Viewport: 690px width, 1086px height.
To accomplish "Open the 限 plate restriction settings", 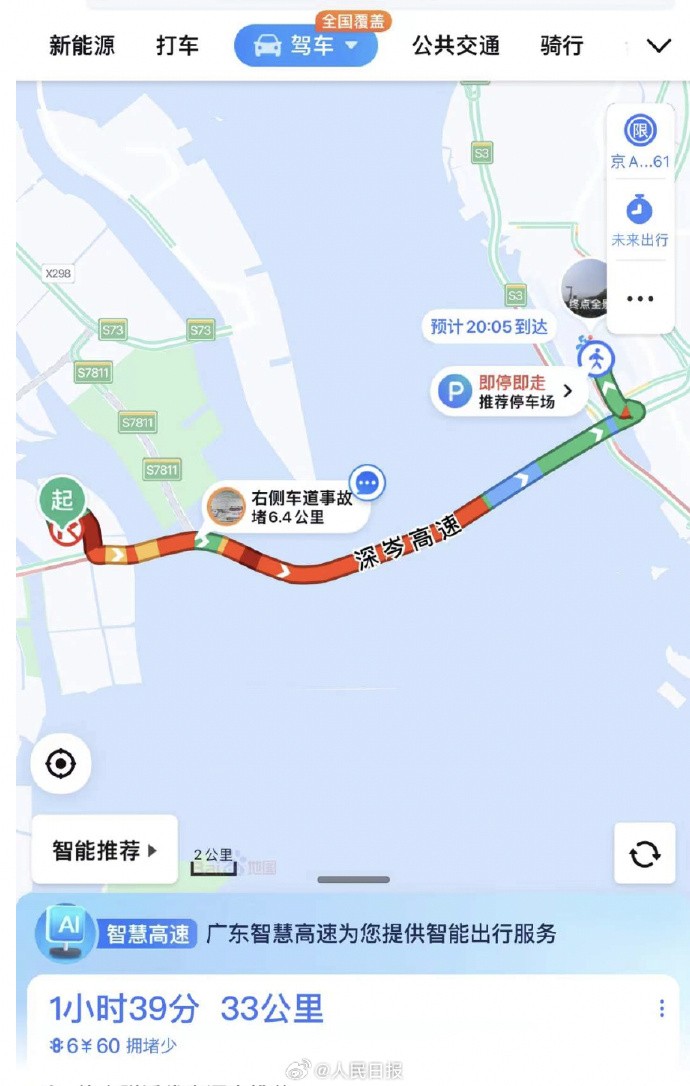I will click(x=640, y=141).
